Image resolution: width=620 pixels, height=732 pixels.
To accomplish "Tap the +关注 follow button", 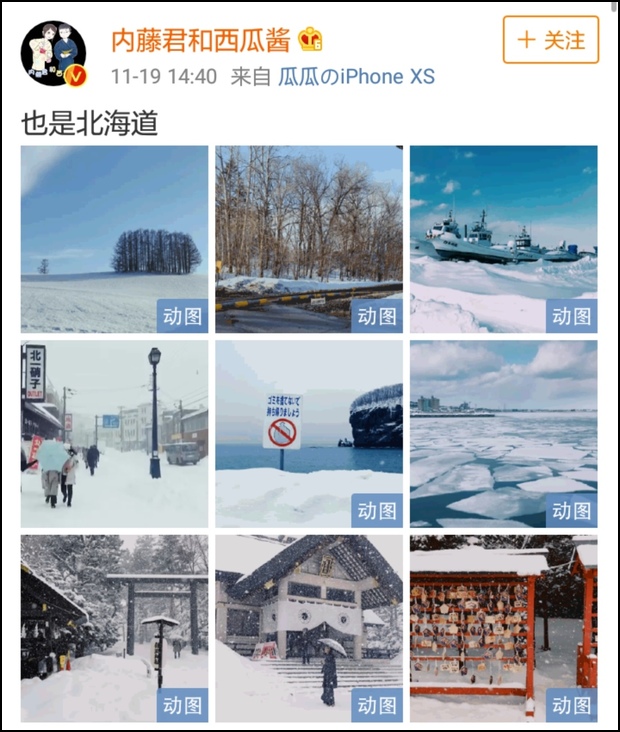I will (550, 40).
